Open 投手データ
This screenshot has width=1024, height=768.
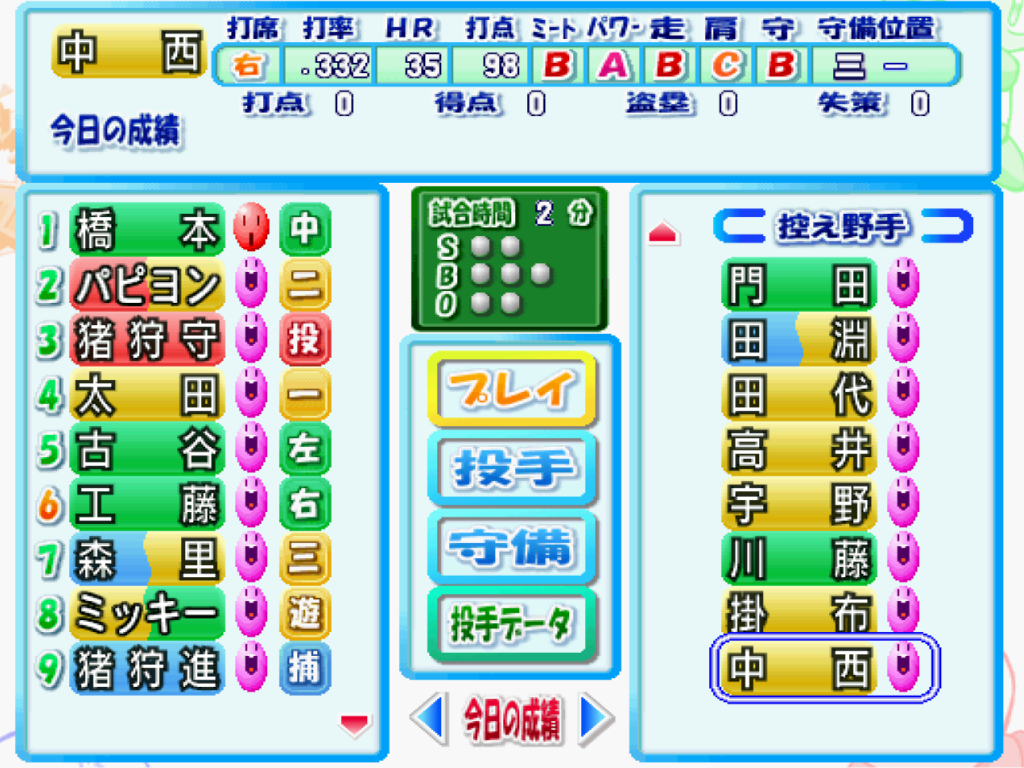coord(512,624)
